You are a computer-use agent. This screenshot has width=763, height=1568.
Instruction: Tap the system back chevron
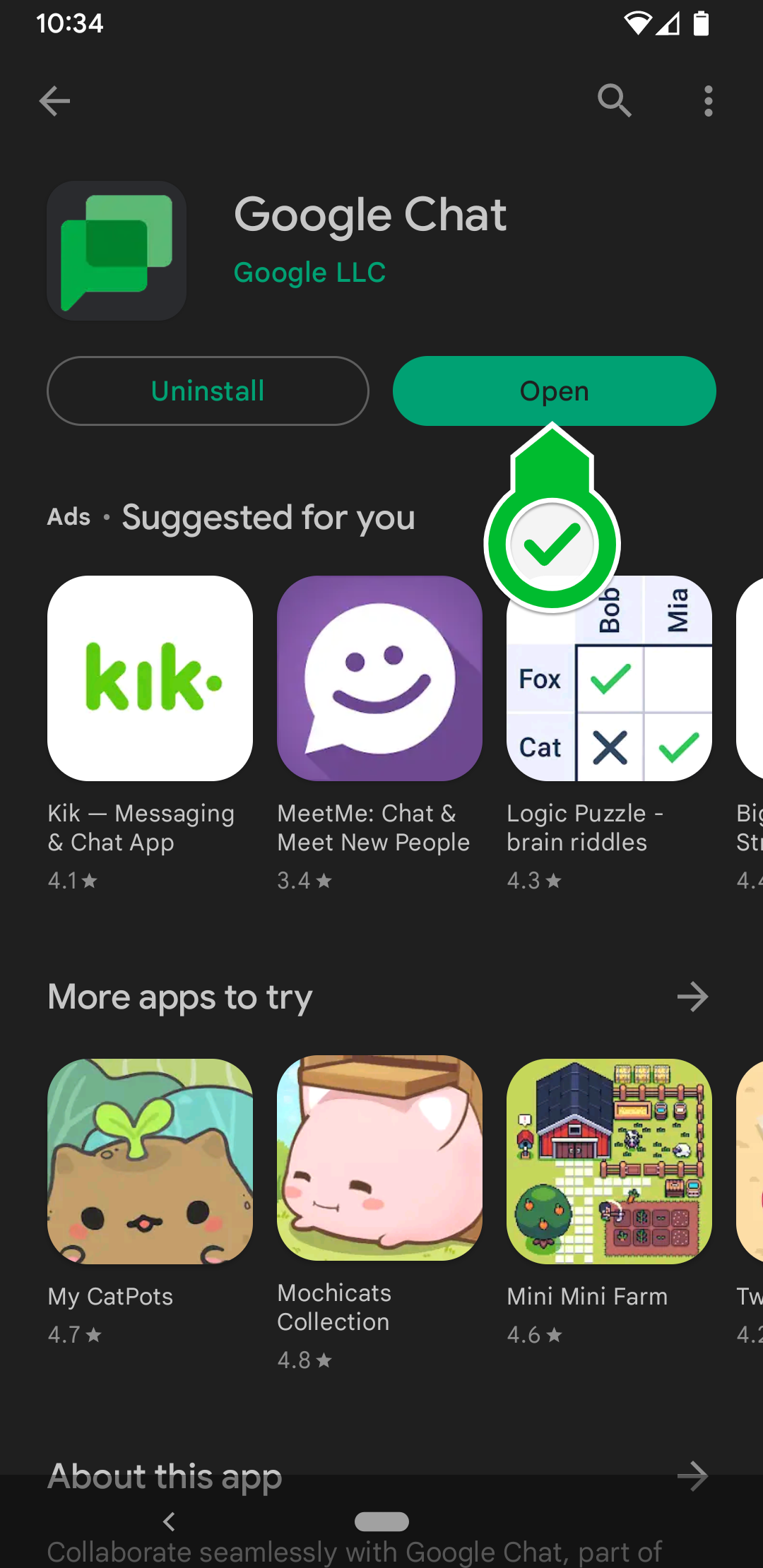click(x=169, y=1521)
